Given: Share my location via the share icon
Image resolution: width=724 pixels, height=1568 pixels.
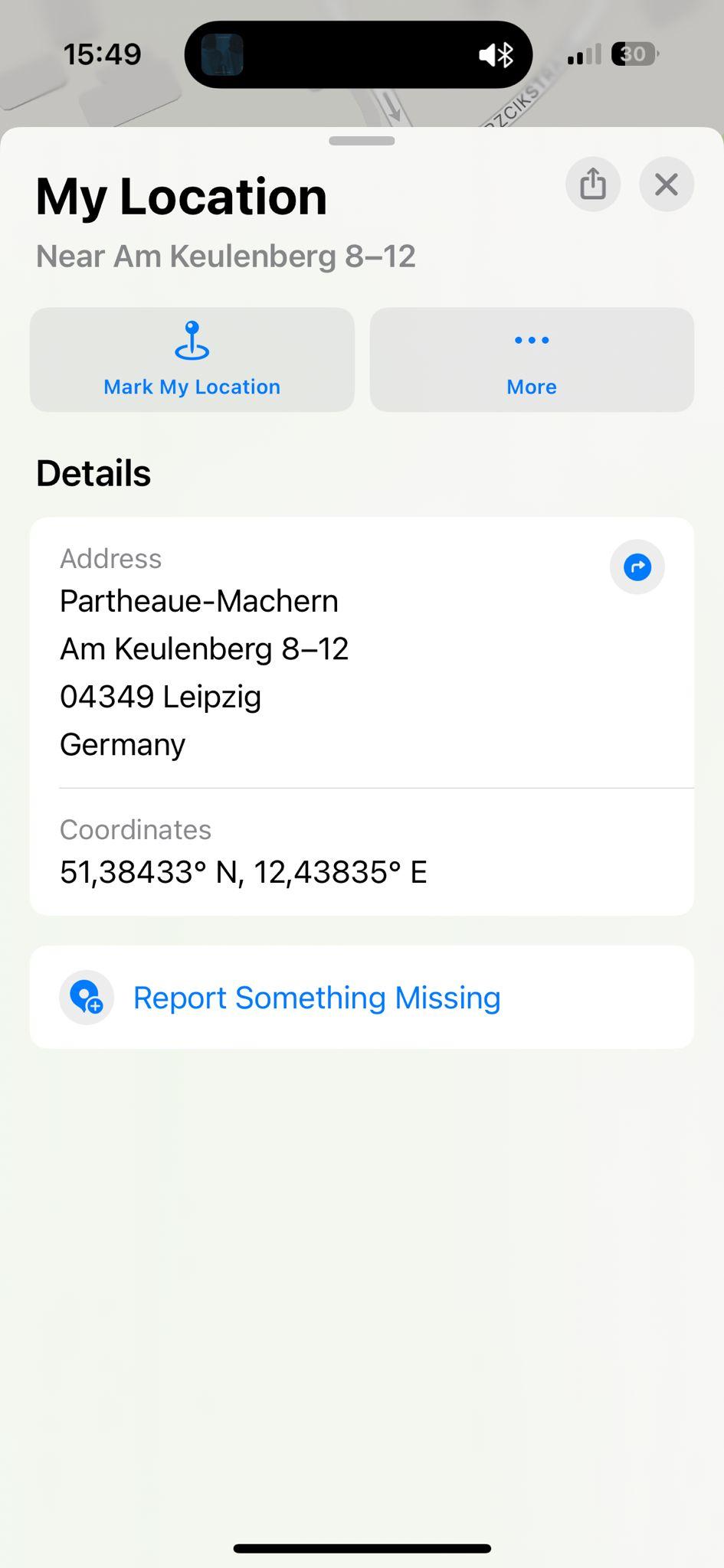Looking at the screenshot, I should pos(593,185).
